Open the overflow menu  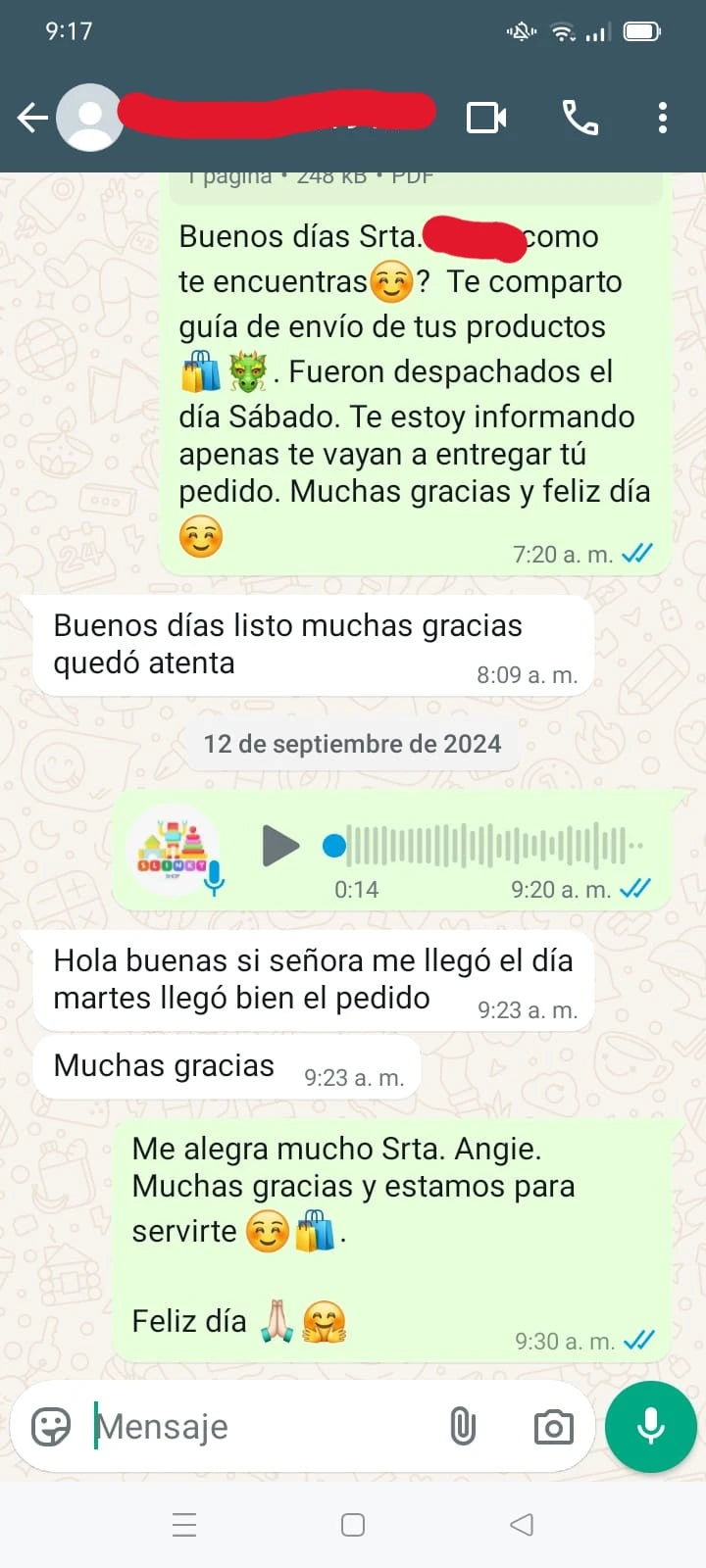click(x=663, y=118)
